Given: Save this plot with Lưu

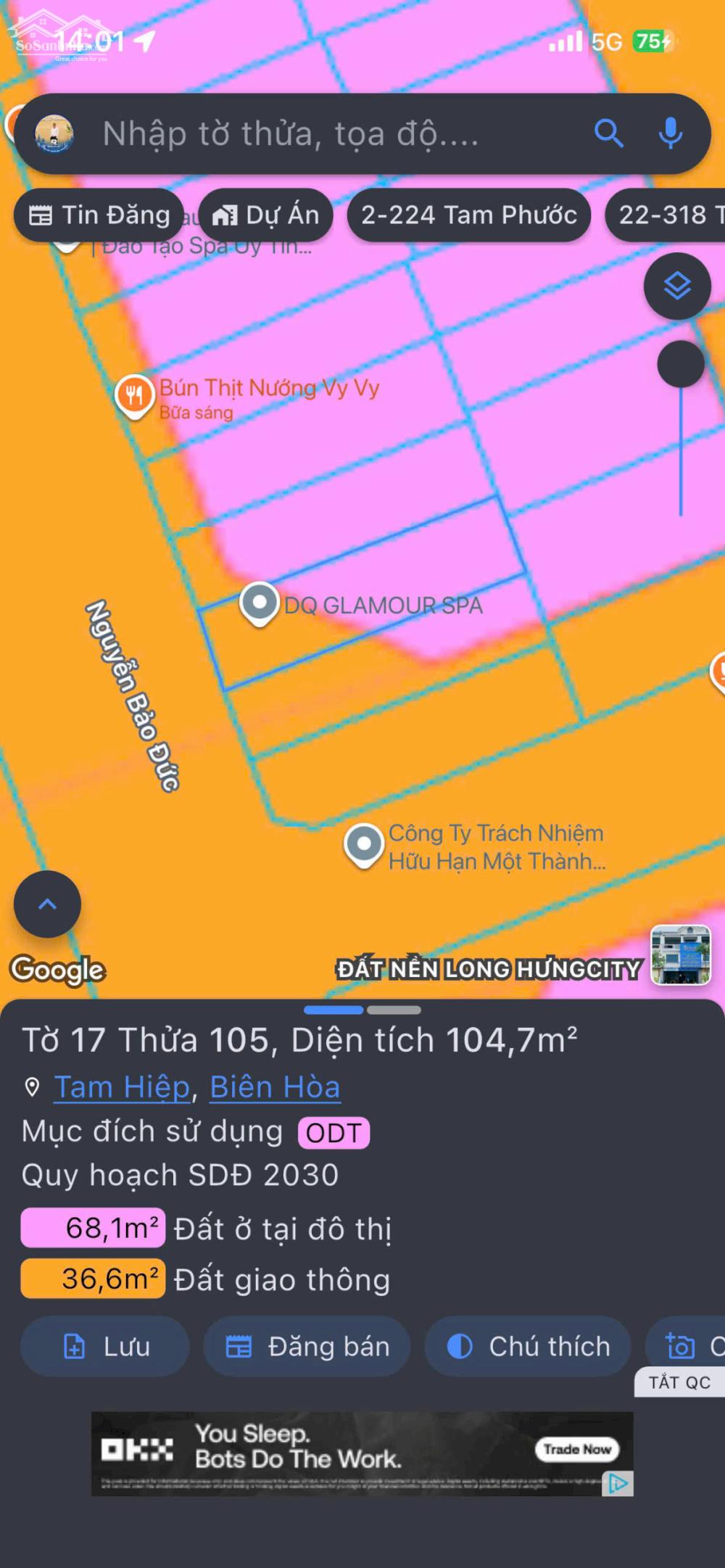Looking at the screenshot, I should click(x=105, y=1346).
